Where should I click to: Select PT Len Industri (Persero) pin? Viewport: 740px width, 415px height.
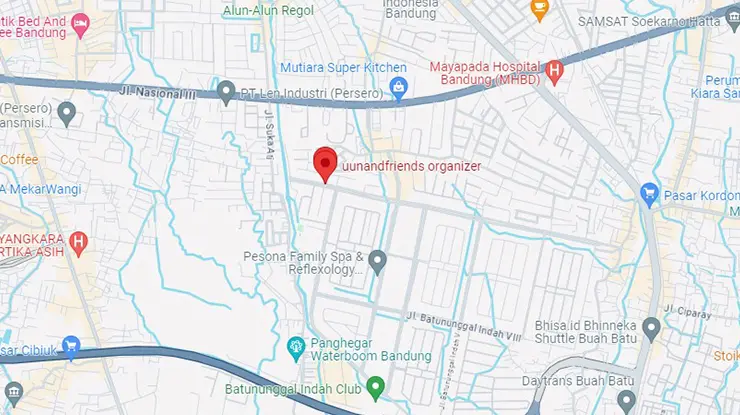pyautogui.click(x=226, y=93)
